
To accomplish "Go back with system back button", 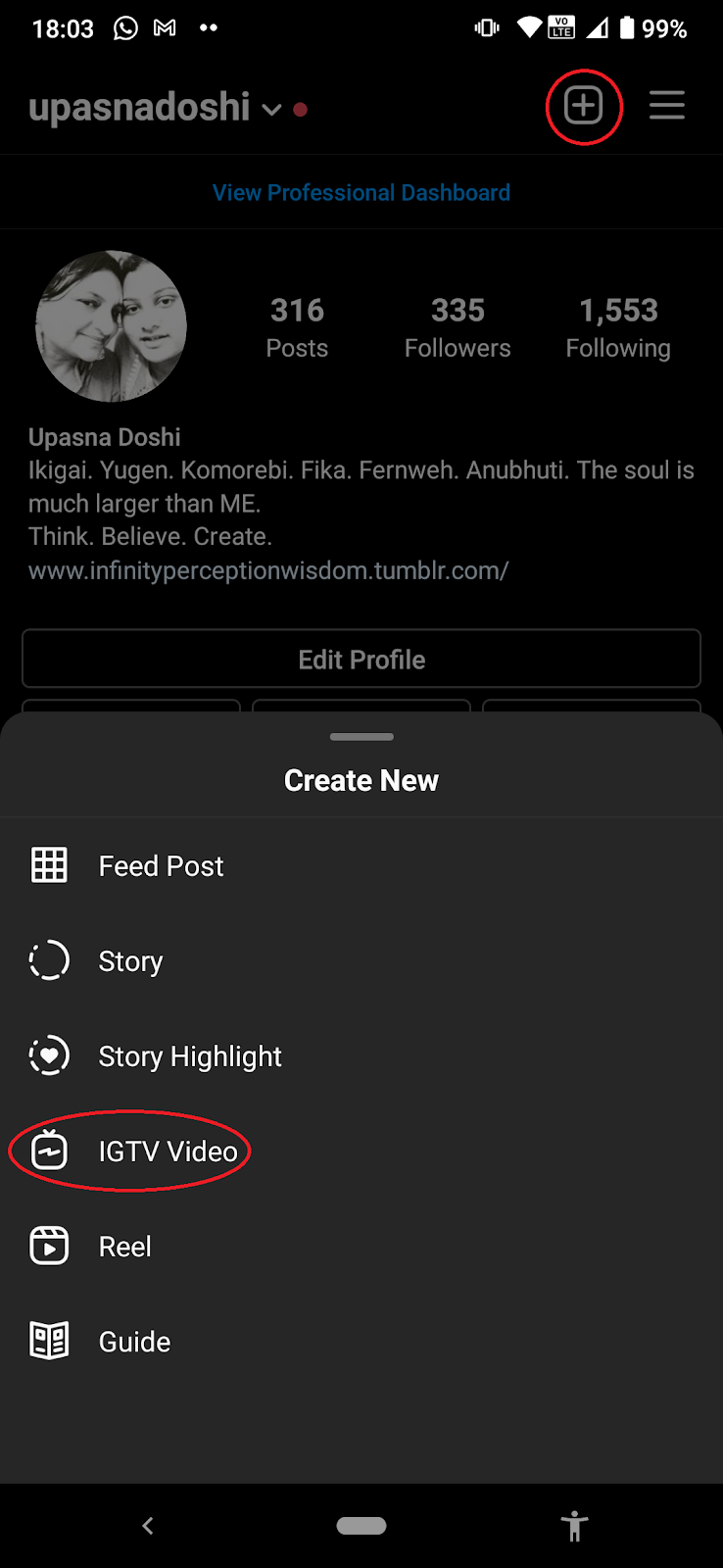I will click(x=148, y=1525).
